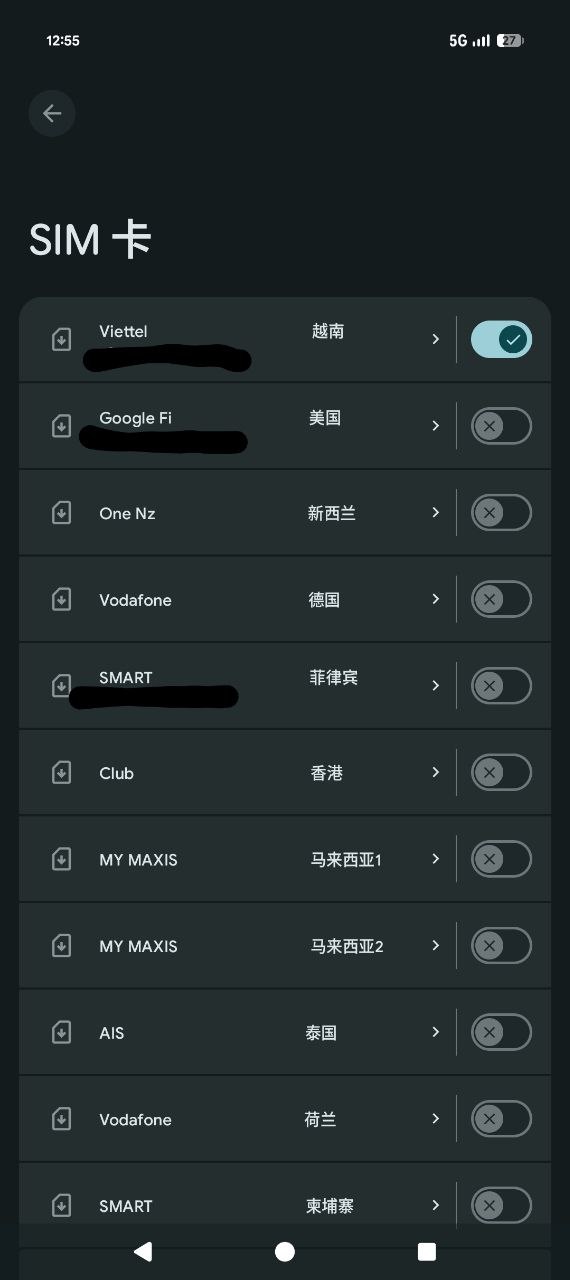The width and height of the screenshot is (570, 1280).
Task: Open the Google Fi 美国 SIM row
Action: (x=238, y=426)
